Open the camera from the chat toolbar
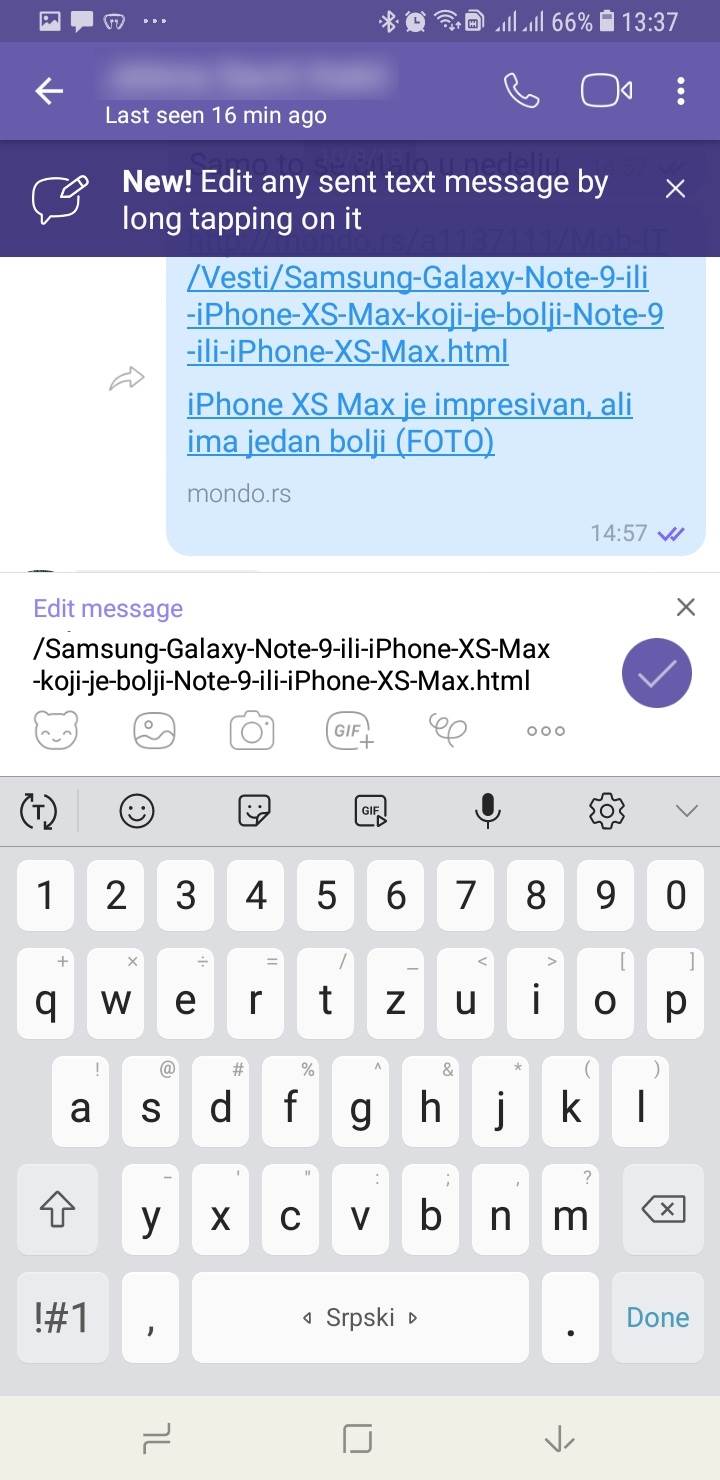 pyautogui.click(x=252, y=731)
